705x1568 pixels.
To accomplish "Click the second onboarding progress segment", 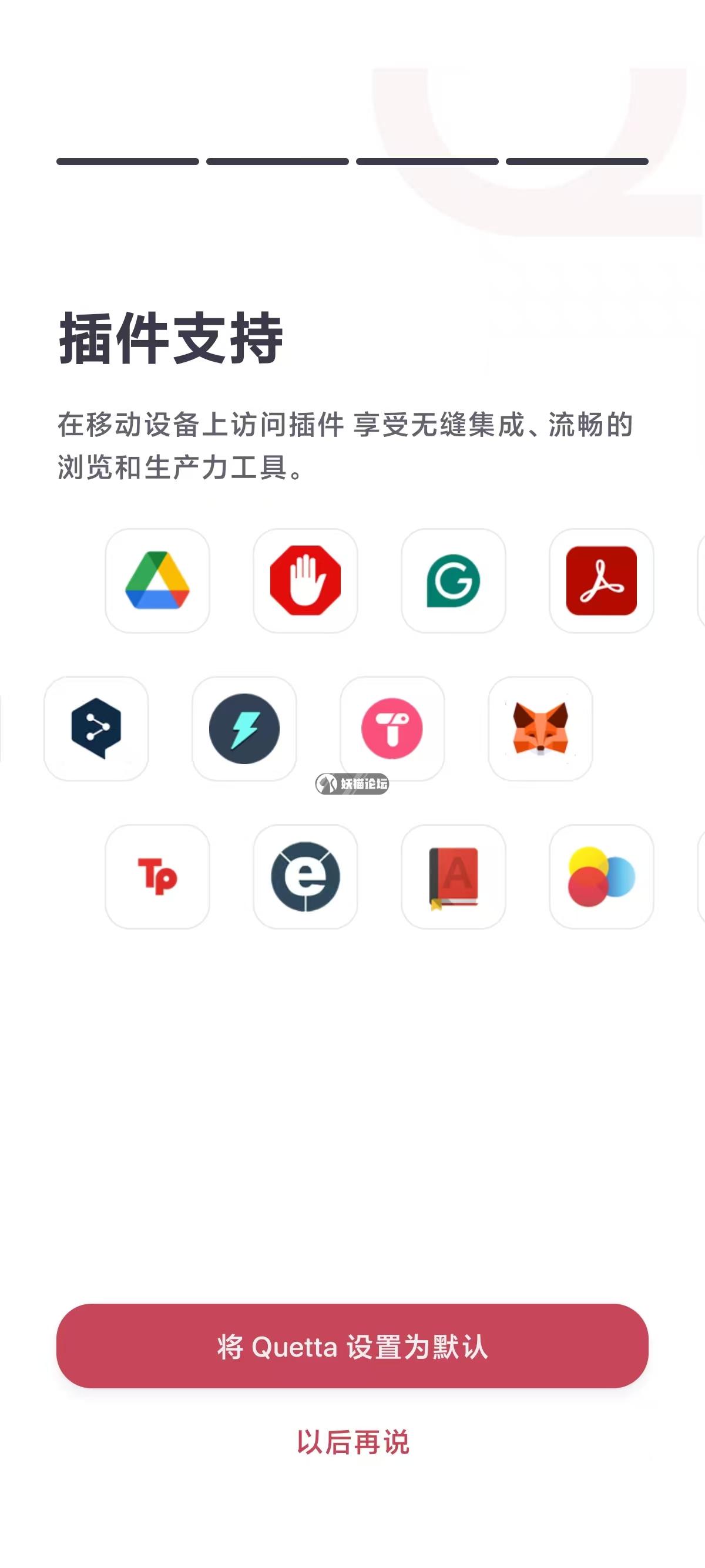I will click(277, 160).
